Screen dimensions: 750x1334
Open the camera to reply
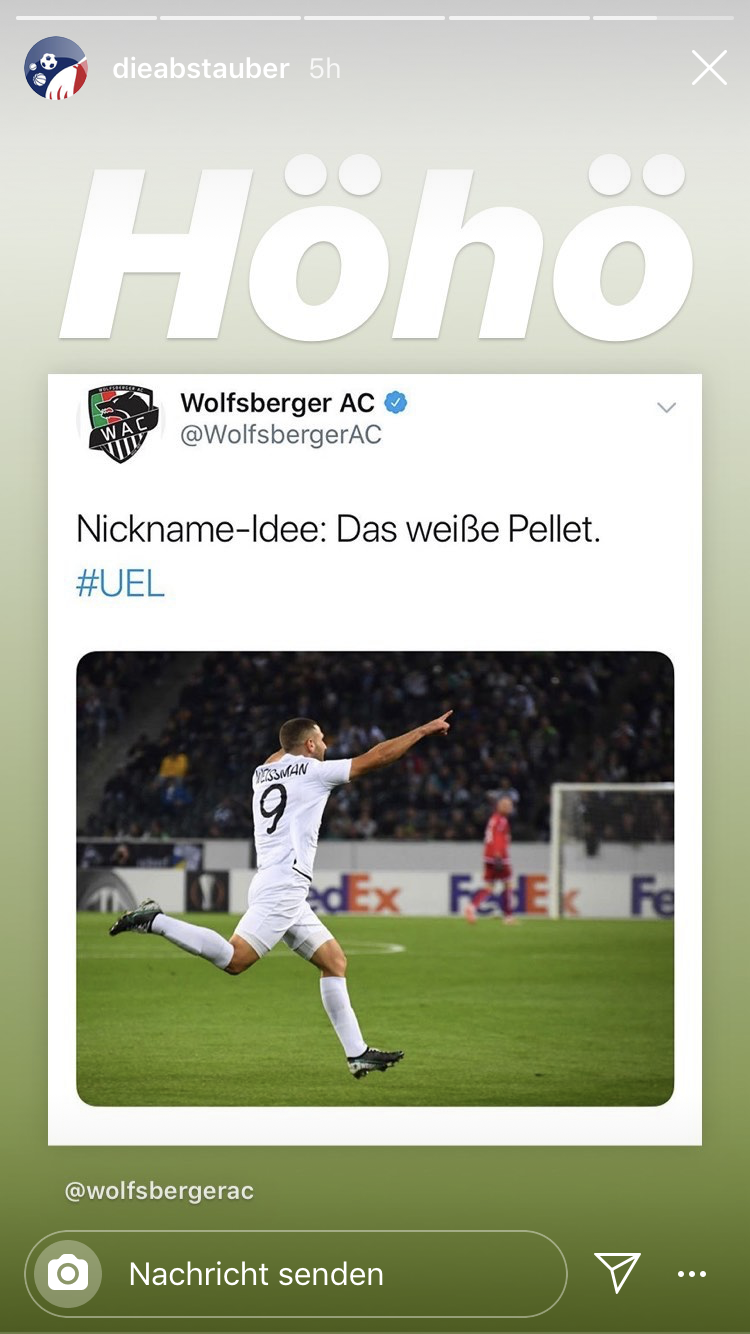pos(68,1273)
